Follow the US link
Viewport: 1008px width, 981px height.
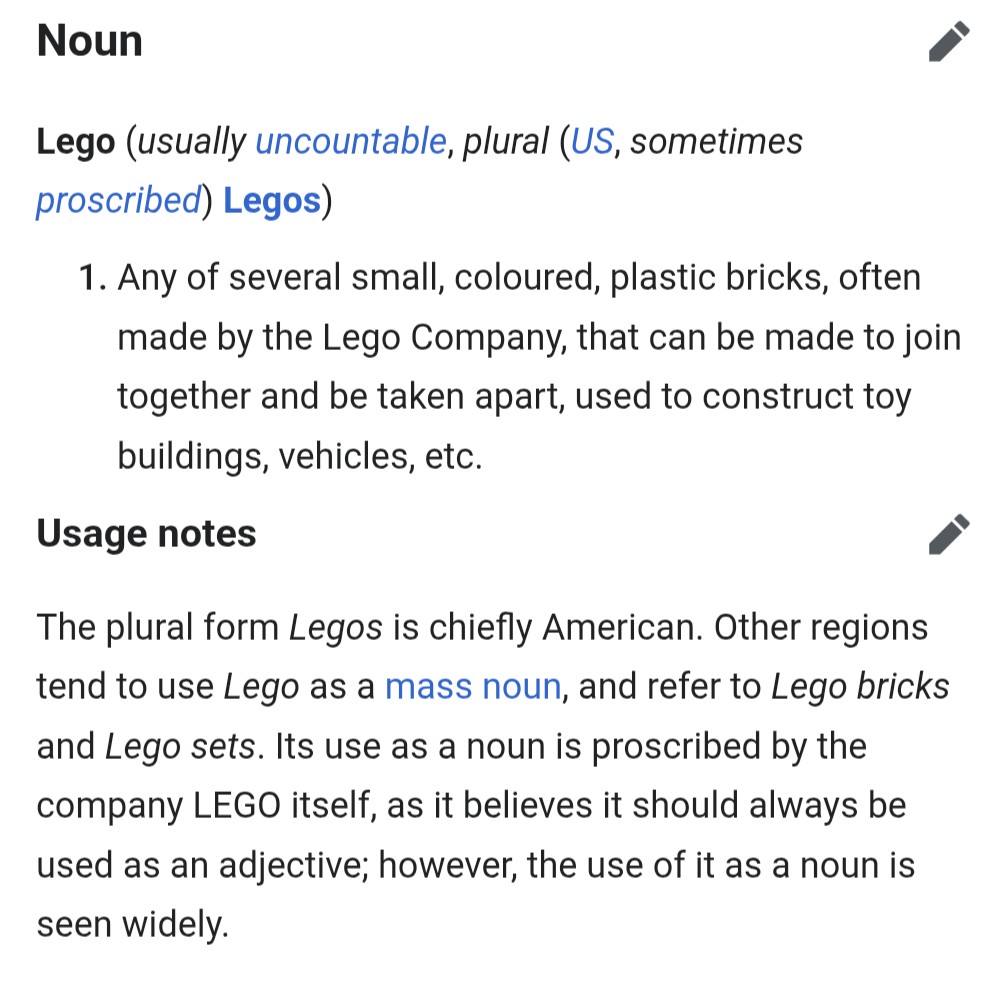[x=592, y=141]
